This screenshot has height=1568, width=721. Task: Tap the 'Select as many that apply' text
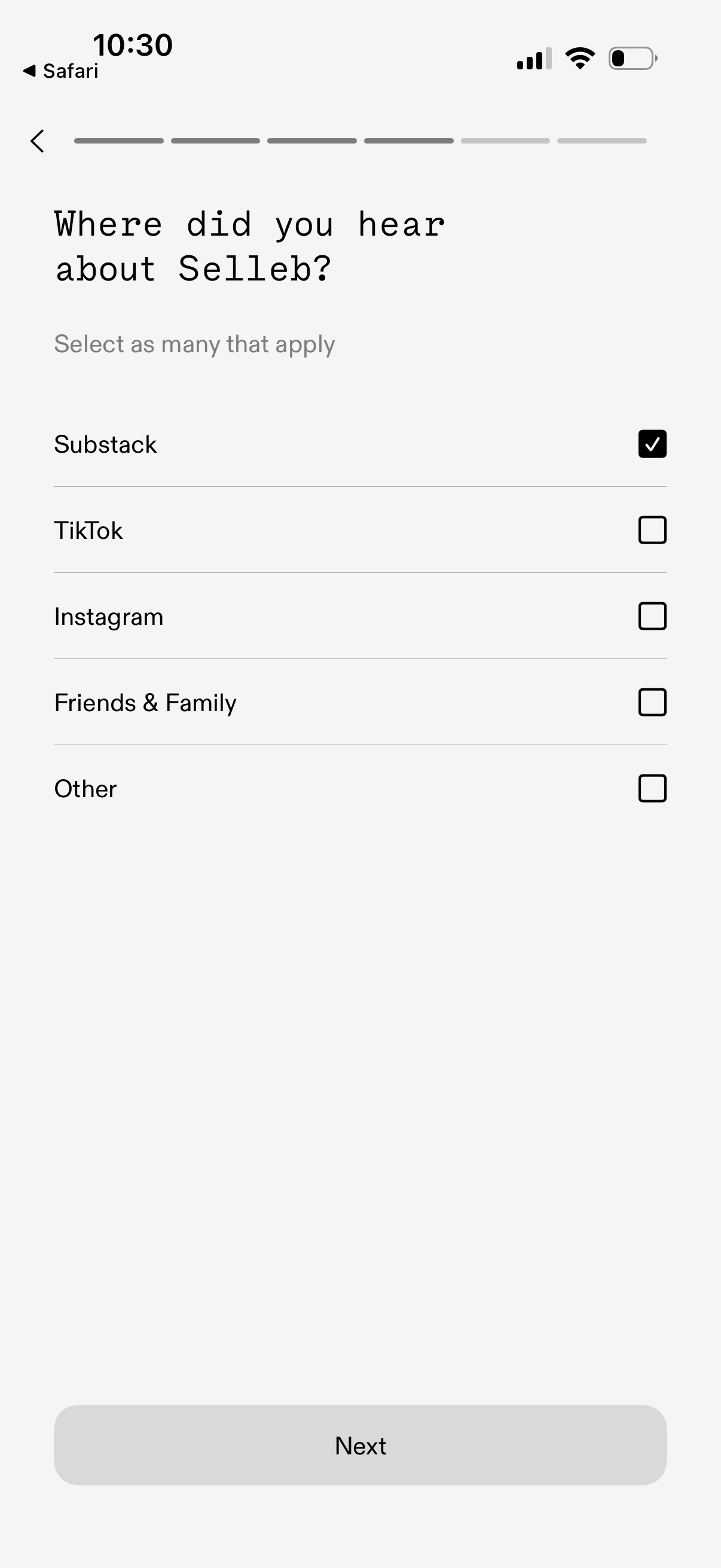tap(194, 343)
